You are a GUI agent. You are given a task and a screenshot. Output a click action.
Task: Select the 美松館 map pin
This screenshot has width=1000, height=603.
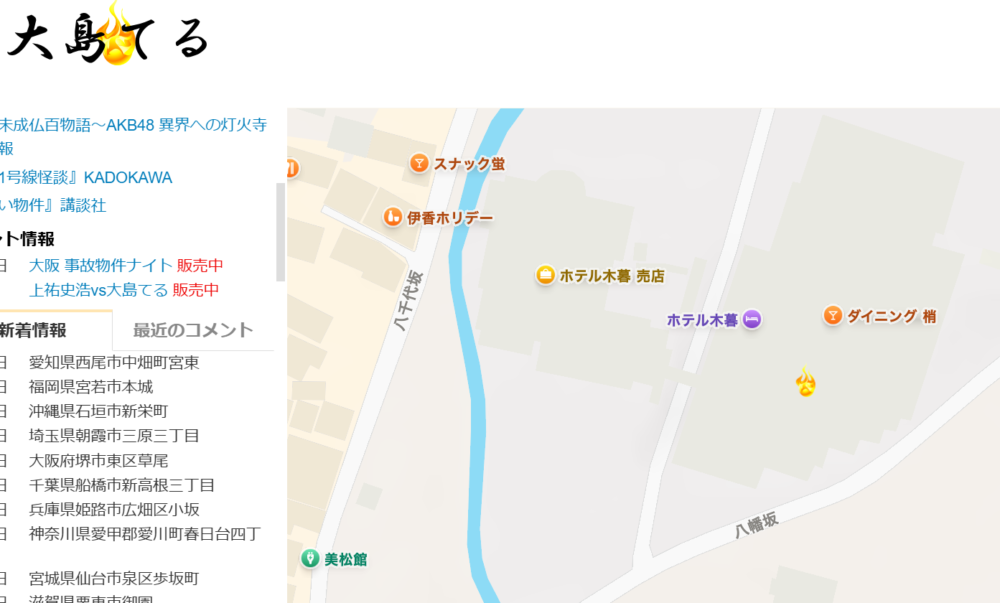click(310, 558)
